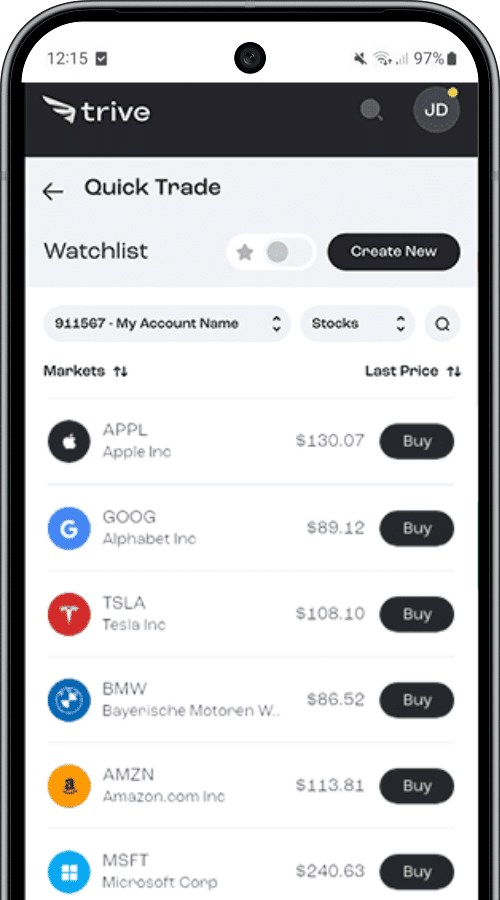Sort the list by Last Price
Screen dimensions: 500x900
point(413,371)
